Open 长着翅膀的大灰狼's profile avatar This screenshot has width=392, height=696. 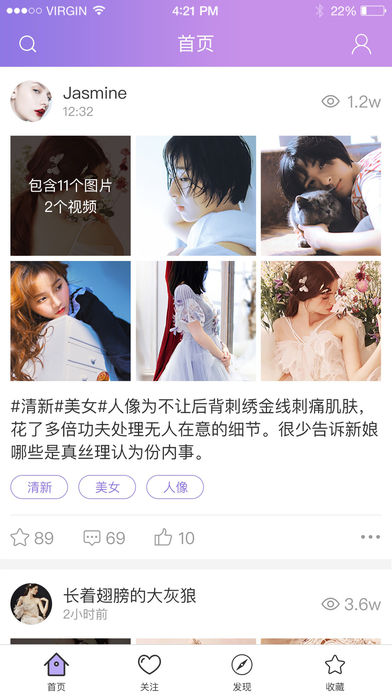pos(31,604)
